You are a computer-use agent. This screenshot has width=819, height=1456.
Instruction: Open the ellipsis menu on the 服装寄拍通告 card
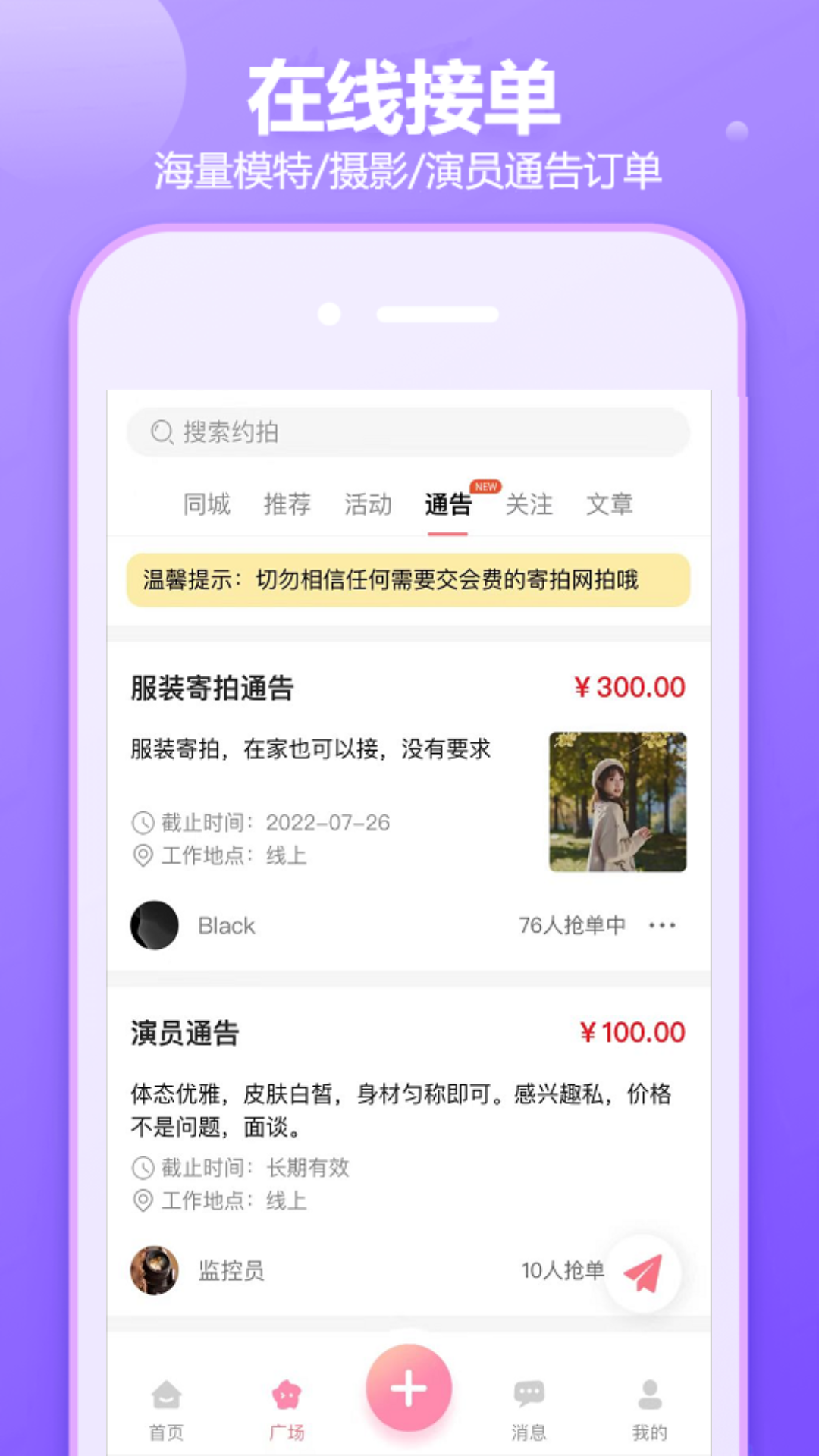point(662,925)
